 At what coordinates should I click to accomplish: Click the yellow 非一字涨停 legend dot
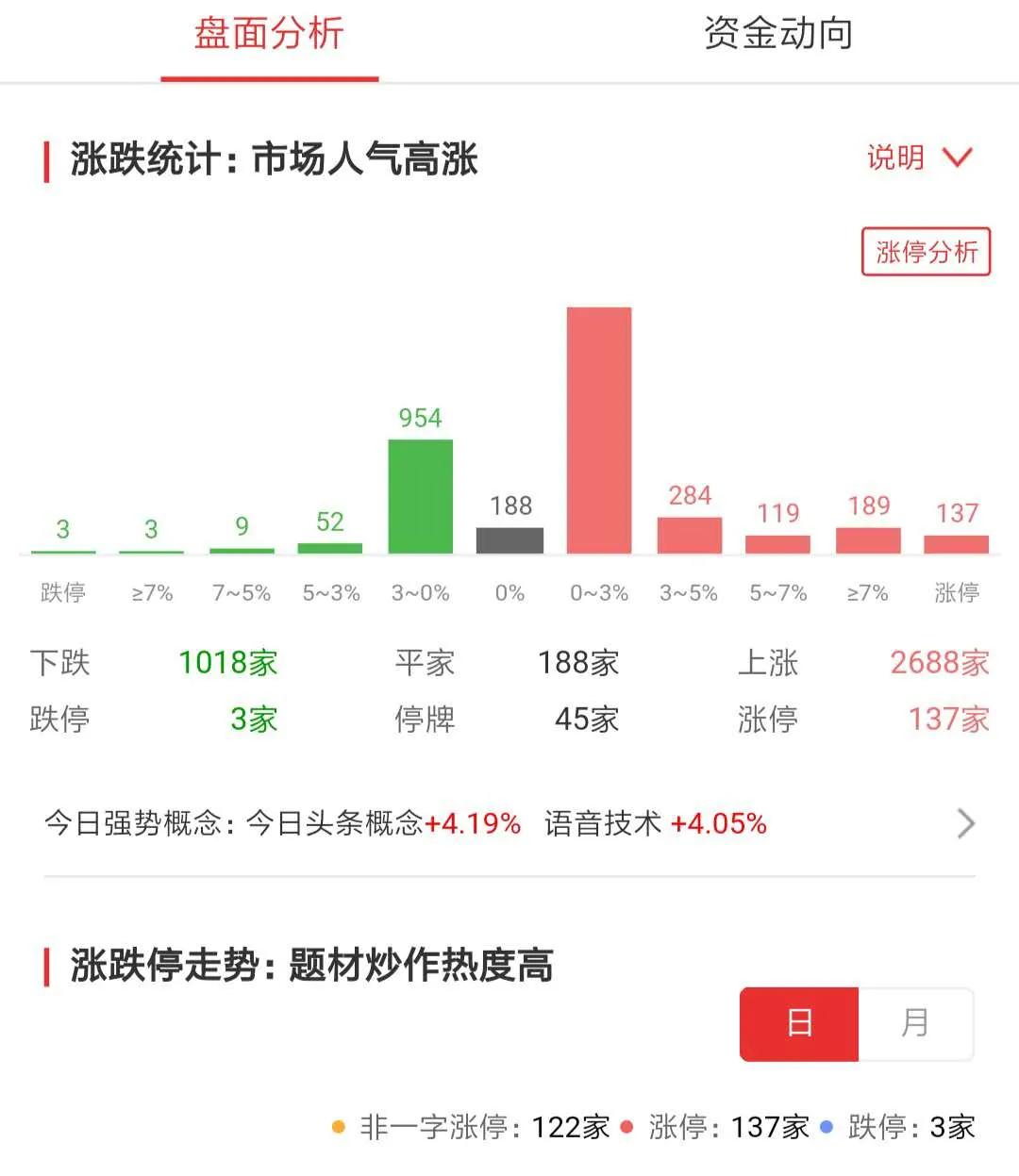tap(338, 1126)
